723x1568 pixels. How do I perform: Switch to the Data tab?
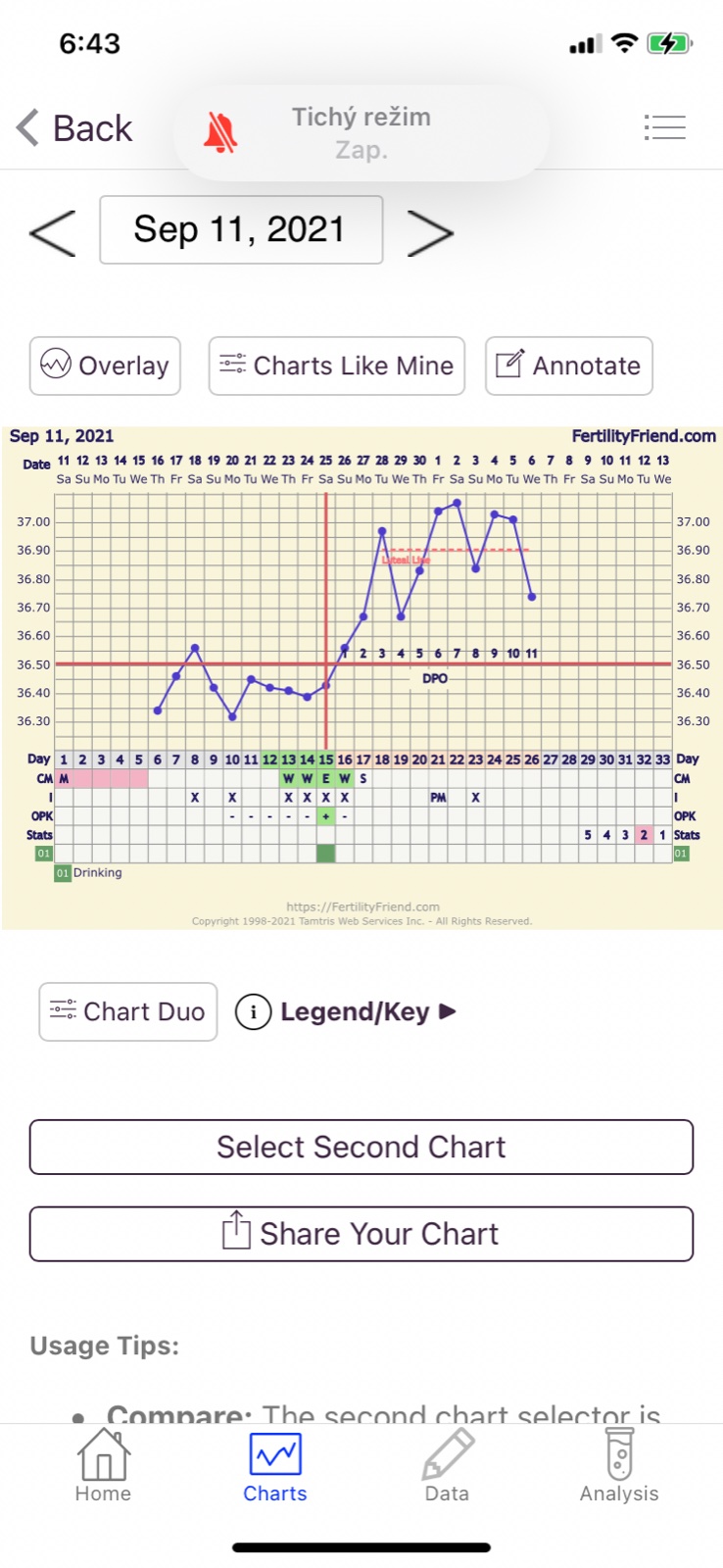447,1466
